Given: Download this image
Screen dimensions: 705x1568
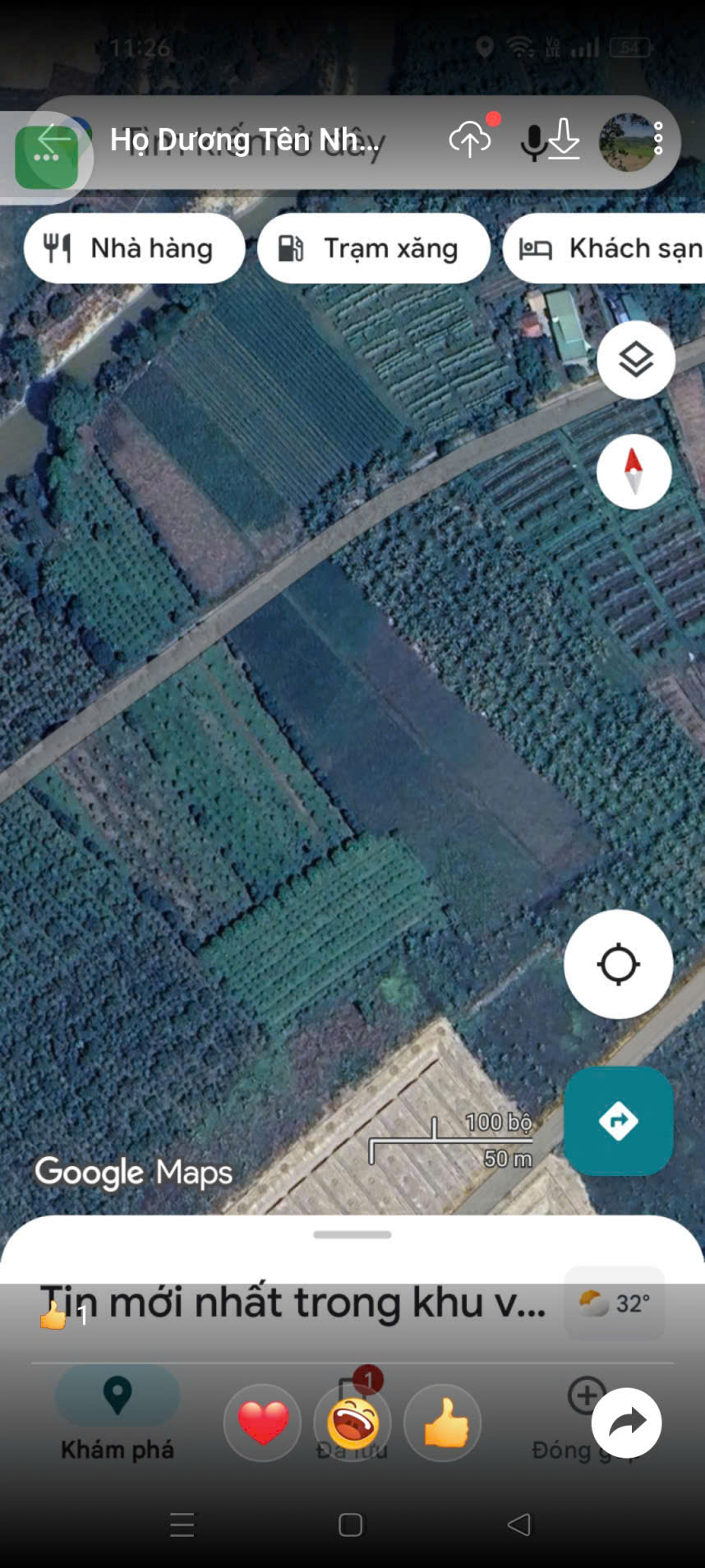Looking at the screenshot, I should [564, 140].
